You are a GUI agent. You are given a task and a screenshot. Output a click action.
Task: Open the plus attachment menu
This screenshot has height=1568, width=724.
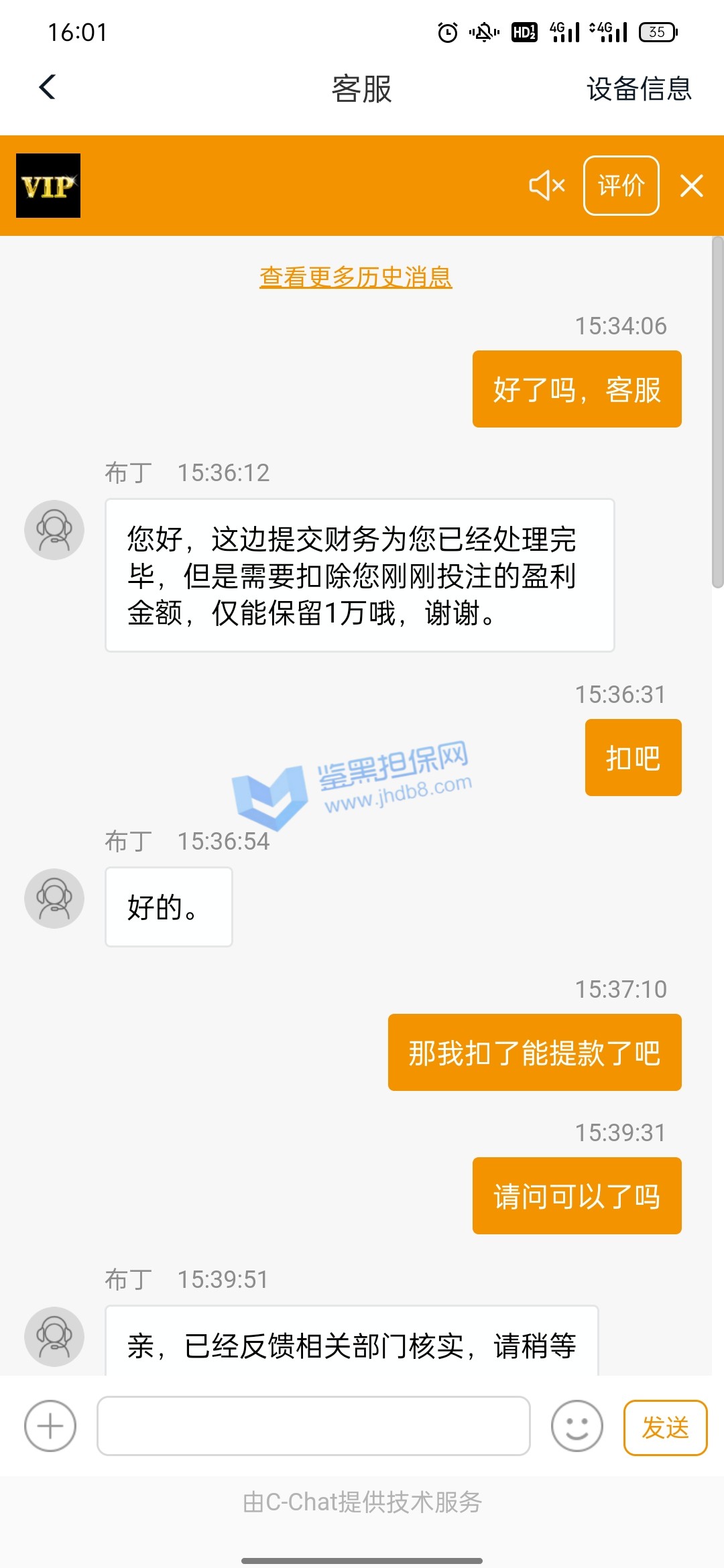(x=50, y=1426)
